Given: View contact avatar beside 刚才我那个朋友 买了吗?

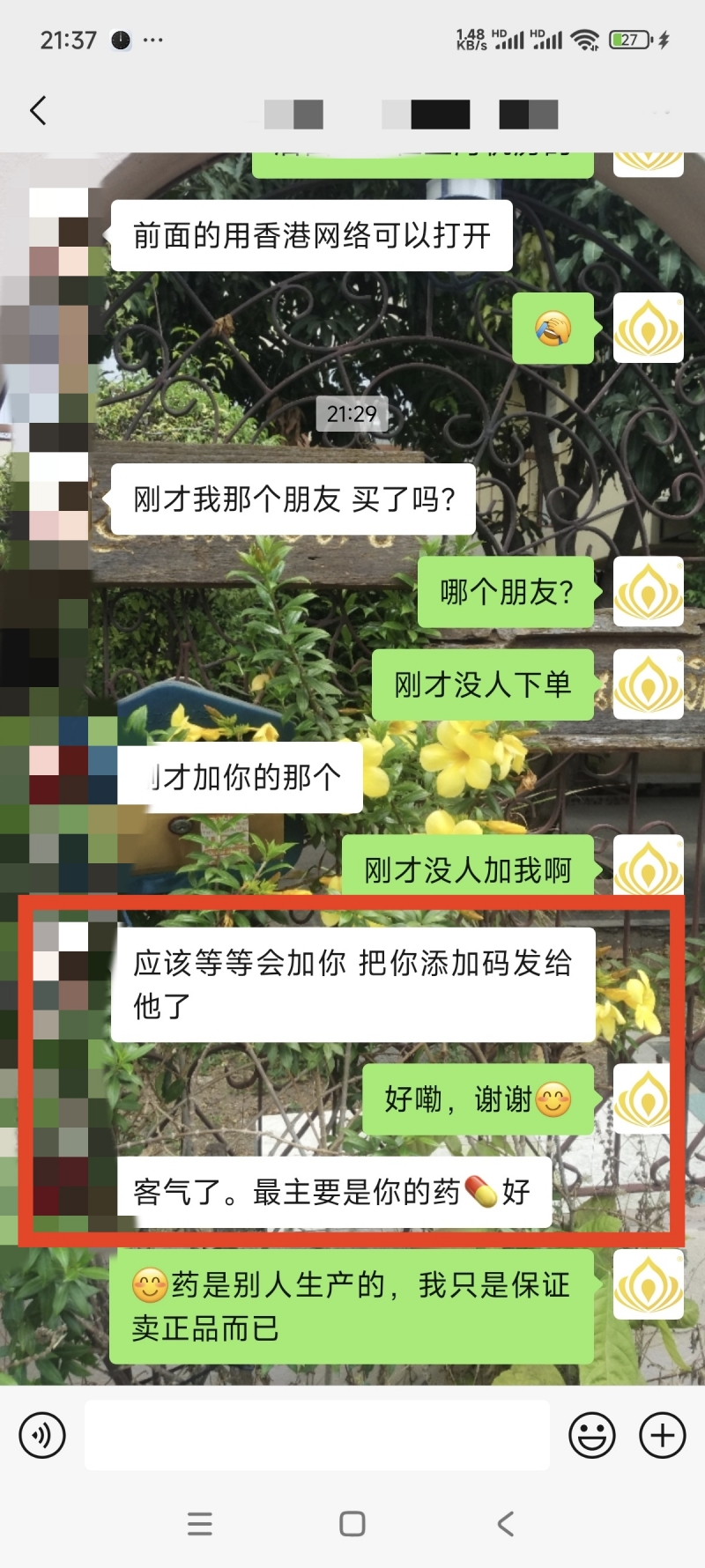Looking at the screenshot, I should tap(59, 497).
